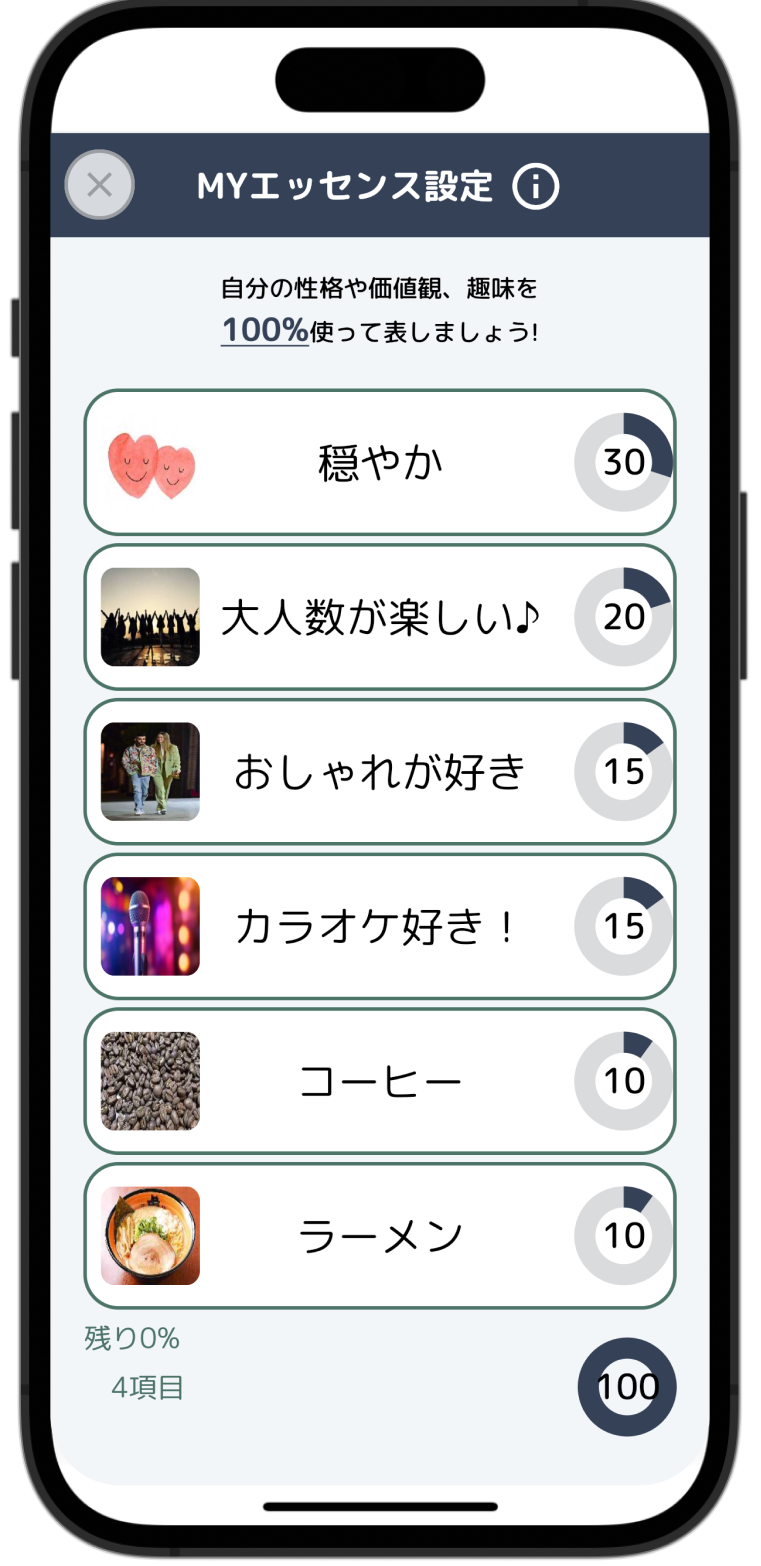
Task: Tap the ramen bowl image on ラーメン
Action: pos(150,1235)
